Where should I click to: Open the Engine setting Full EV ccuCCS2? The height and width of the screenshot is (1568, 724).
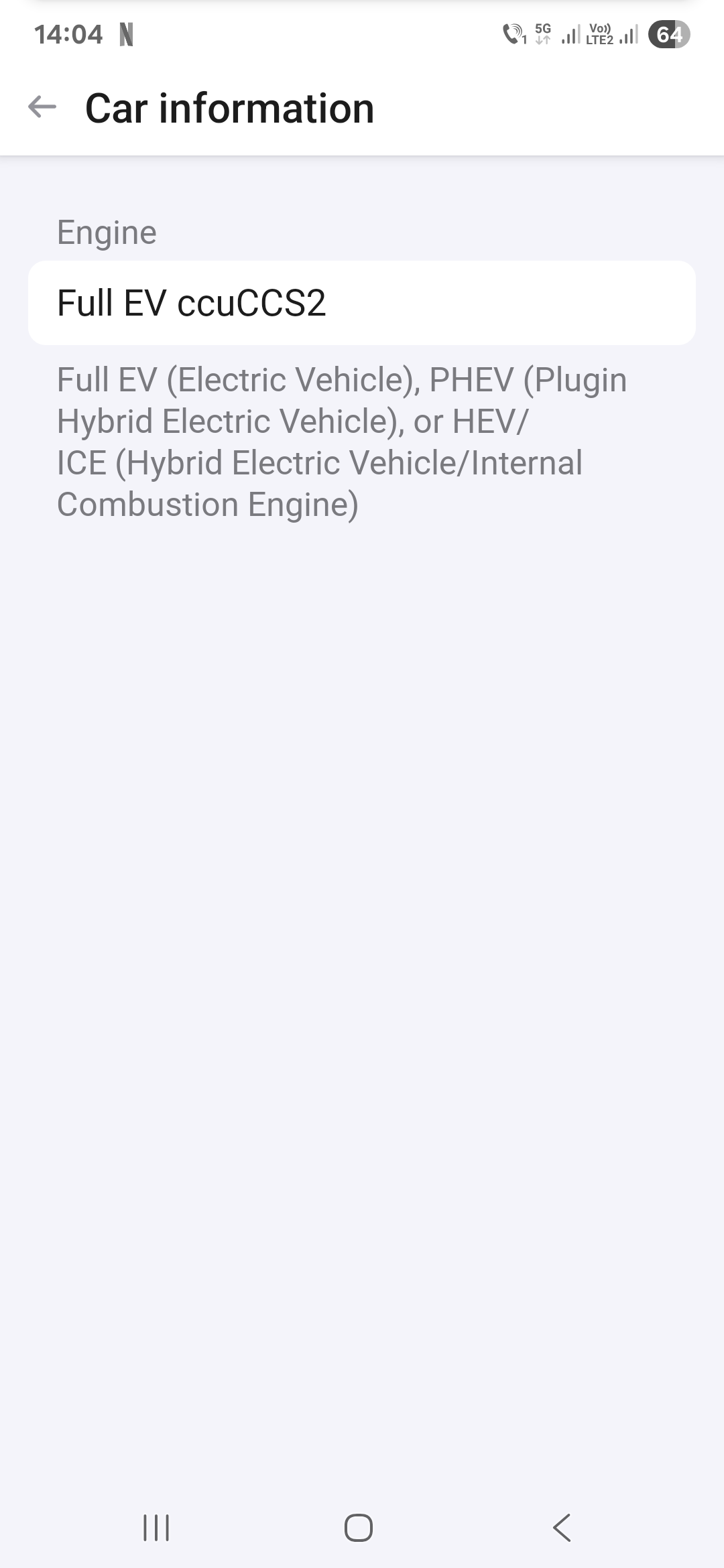click(361, 303)
